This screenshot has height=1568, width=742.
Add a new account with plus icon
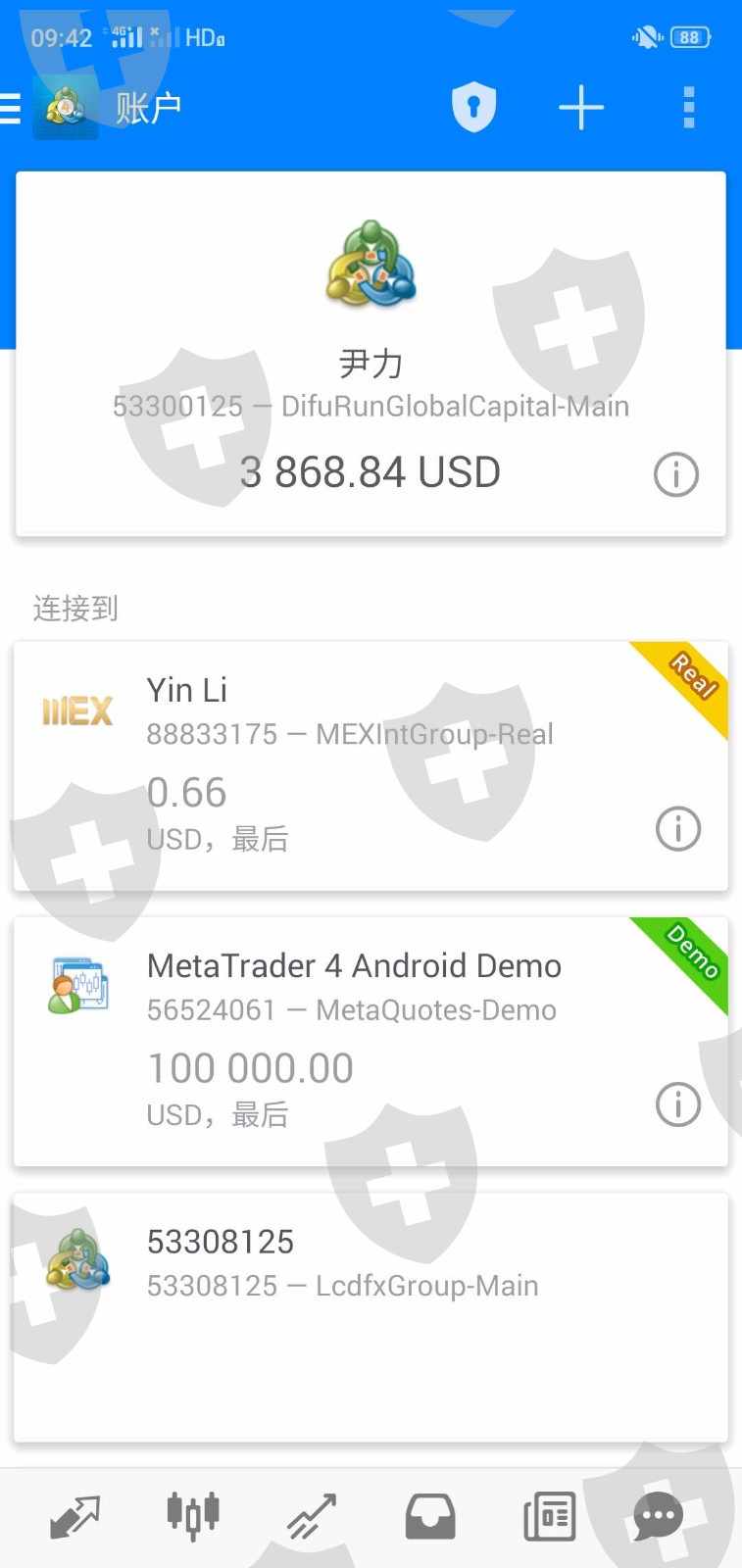(581, 107)
